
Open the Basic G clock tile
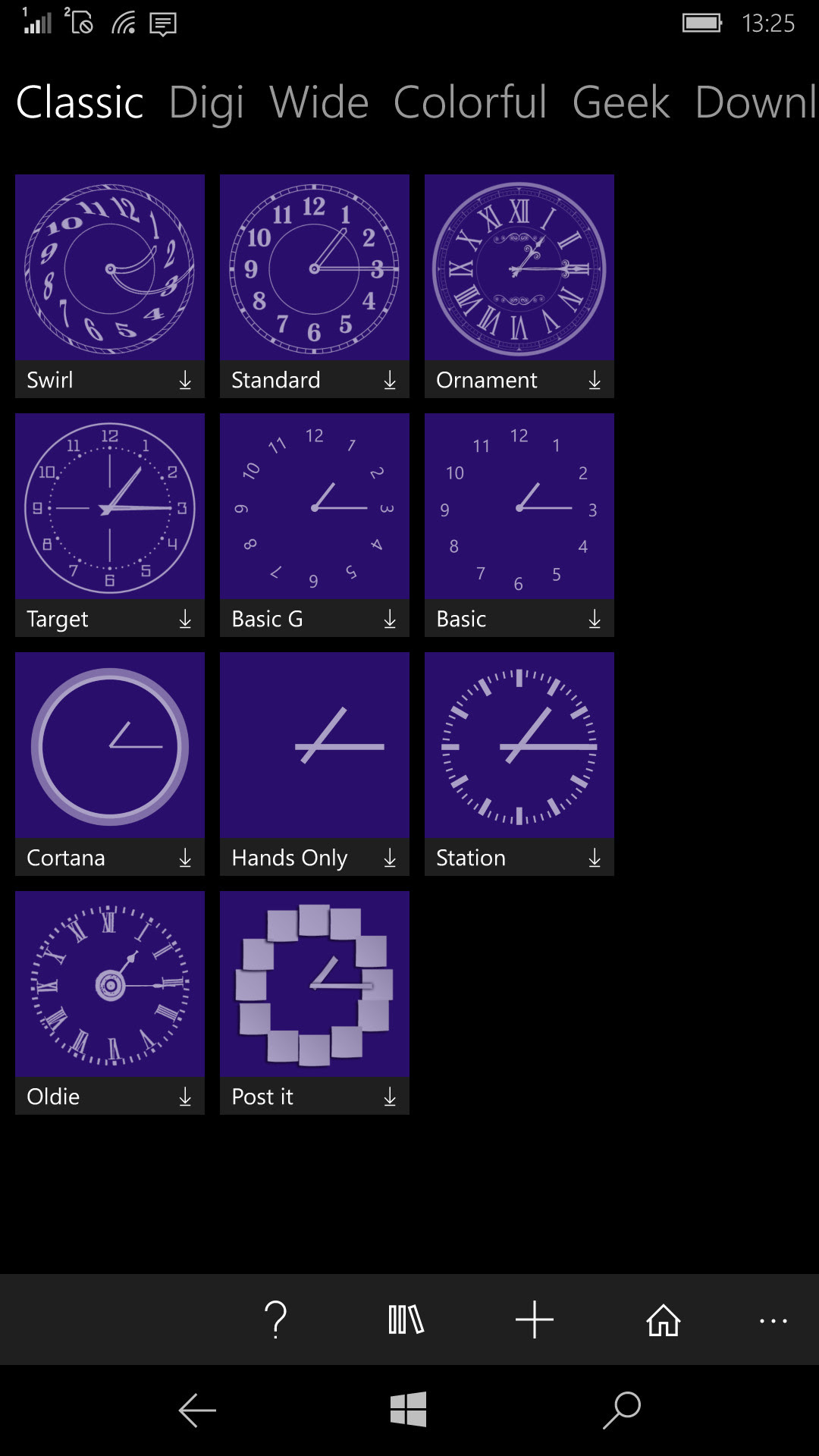coord(315,508)
